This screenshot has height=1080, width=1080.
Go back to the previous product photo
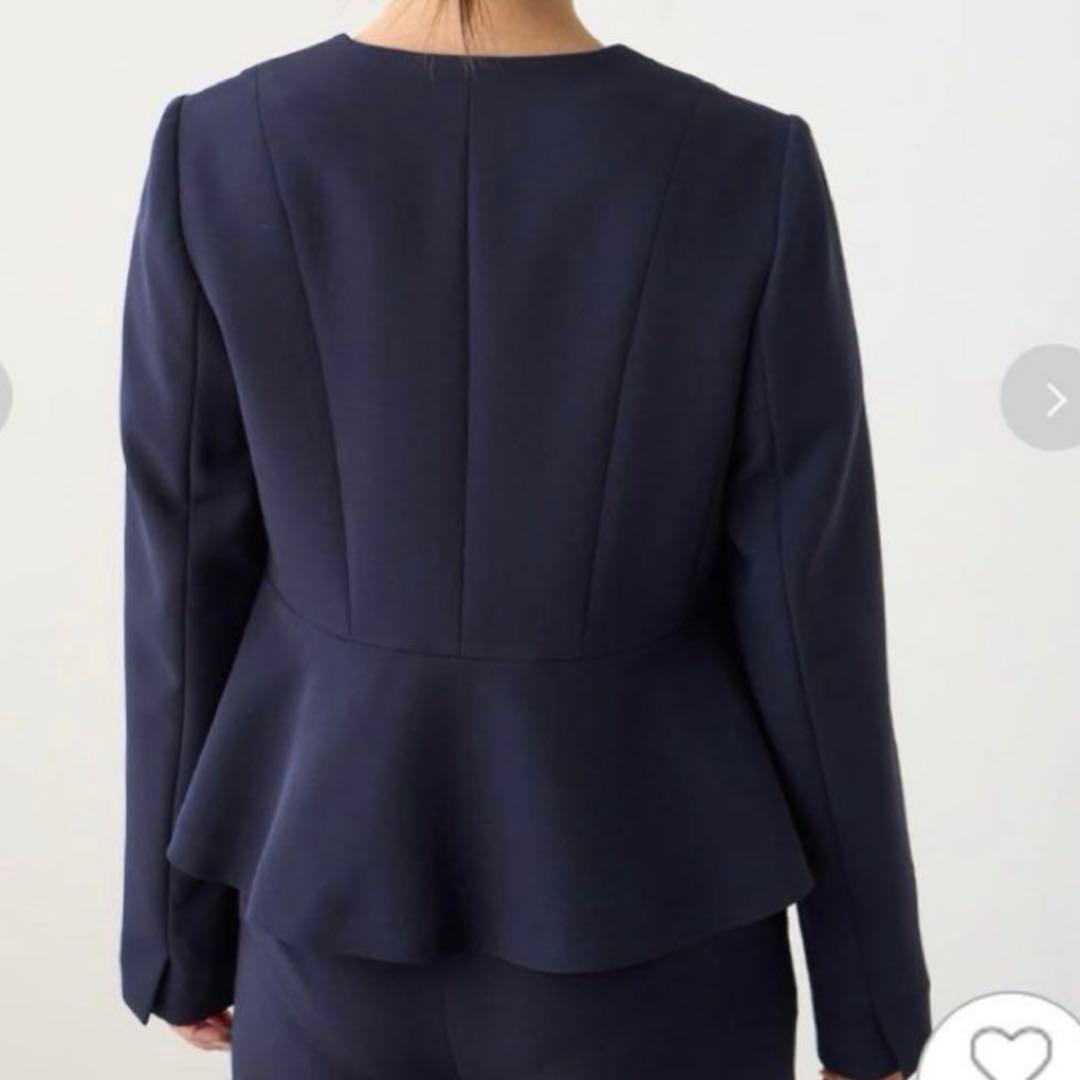point(4,396)
